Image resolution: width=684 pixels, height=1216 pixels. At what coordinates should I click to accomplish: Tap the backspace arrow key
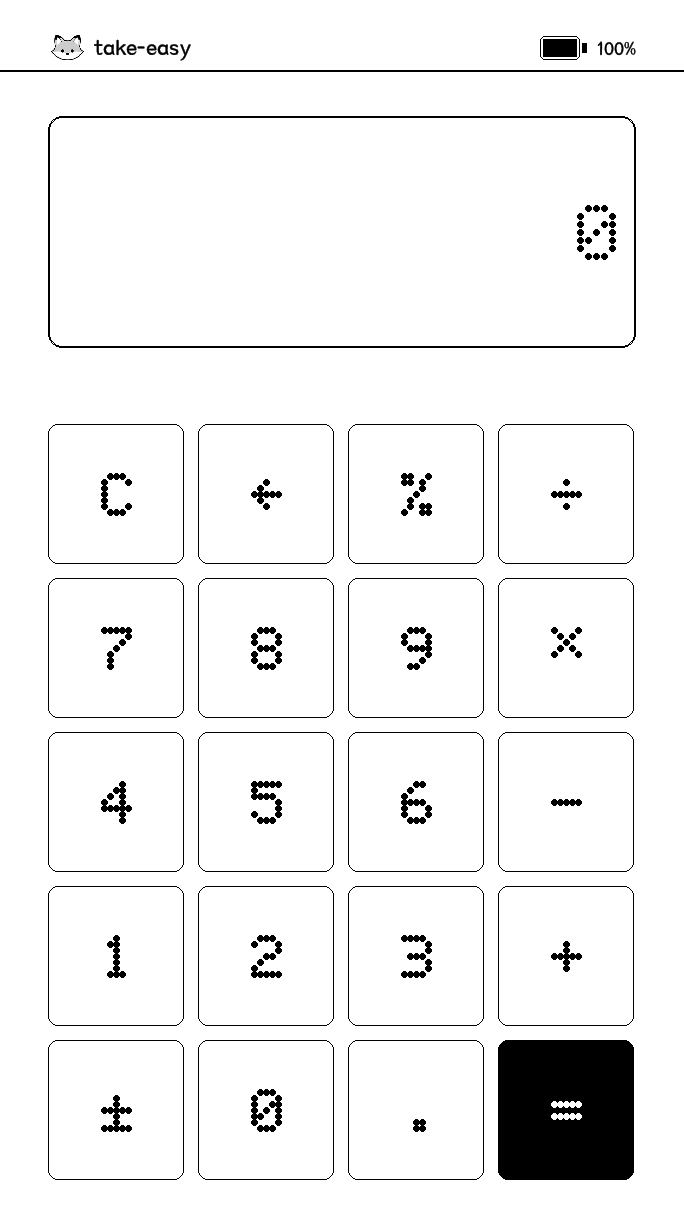[266, 494]
